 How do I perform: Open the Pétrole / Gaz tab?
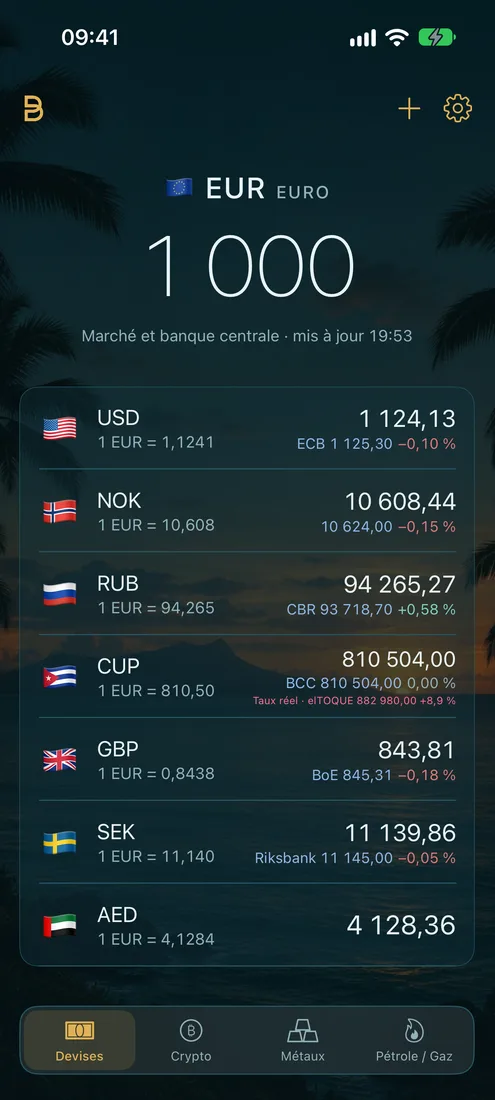click(x=414, y=1040)
